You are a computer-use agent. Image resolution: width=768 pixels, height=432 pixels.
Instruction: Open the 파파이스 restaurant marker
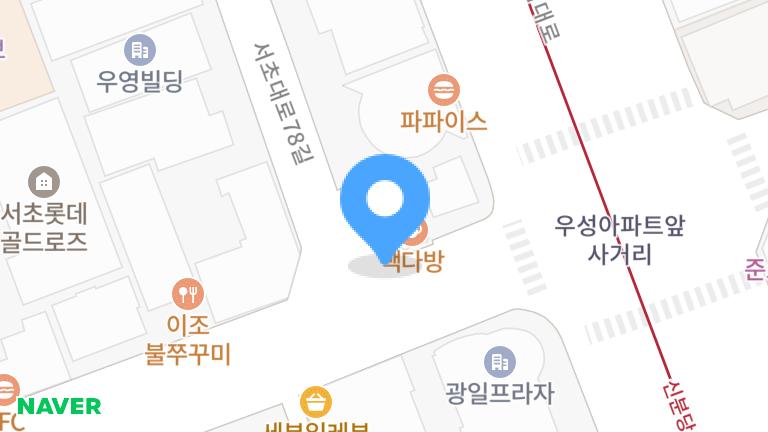tap(440, 90)
